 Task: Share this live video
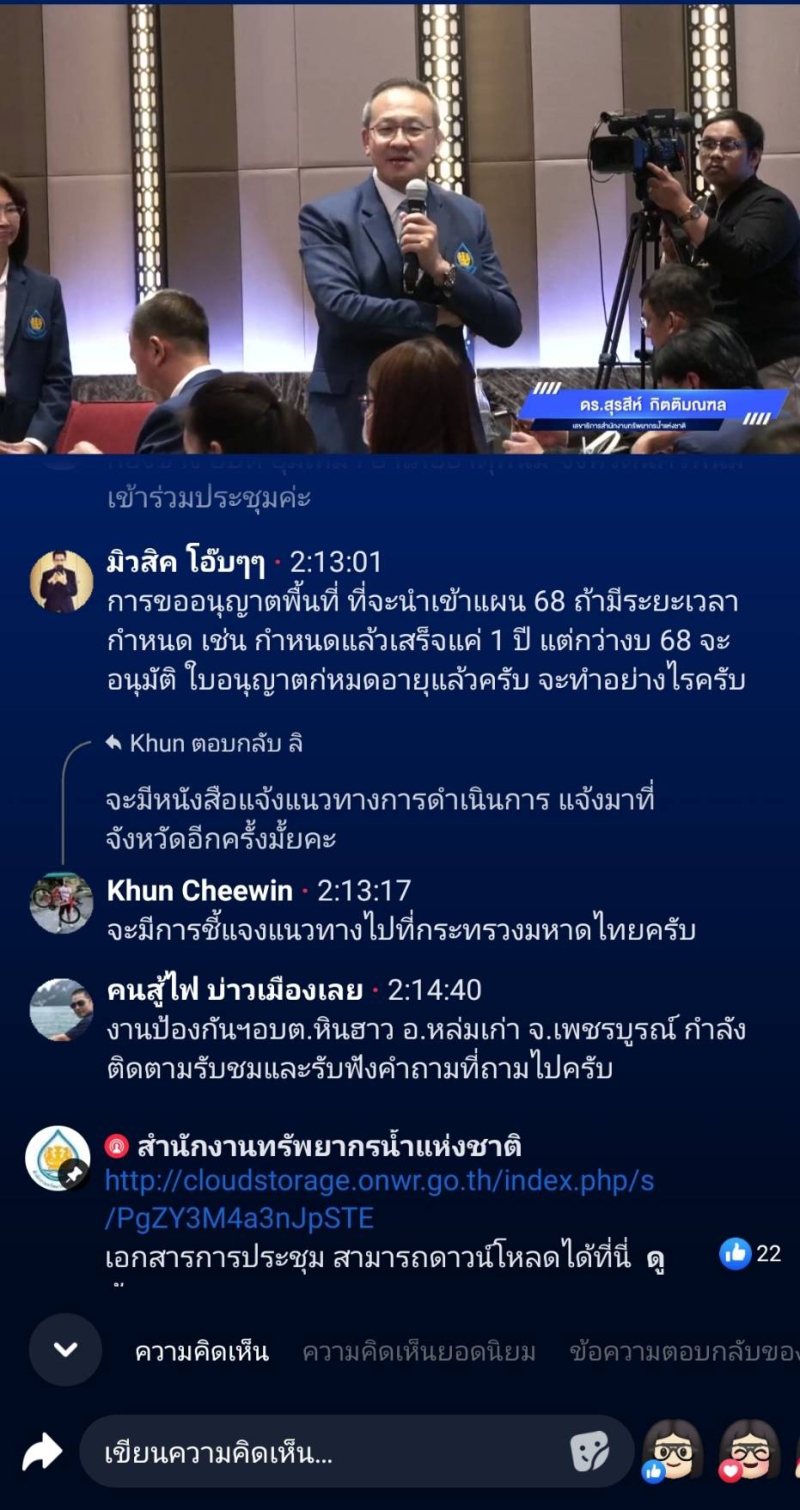coord(42,1452)
